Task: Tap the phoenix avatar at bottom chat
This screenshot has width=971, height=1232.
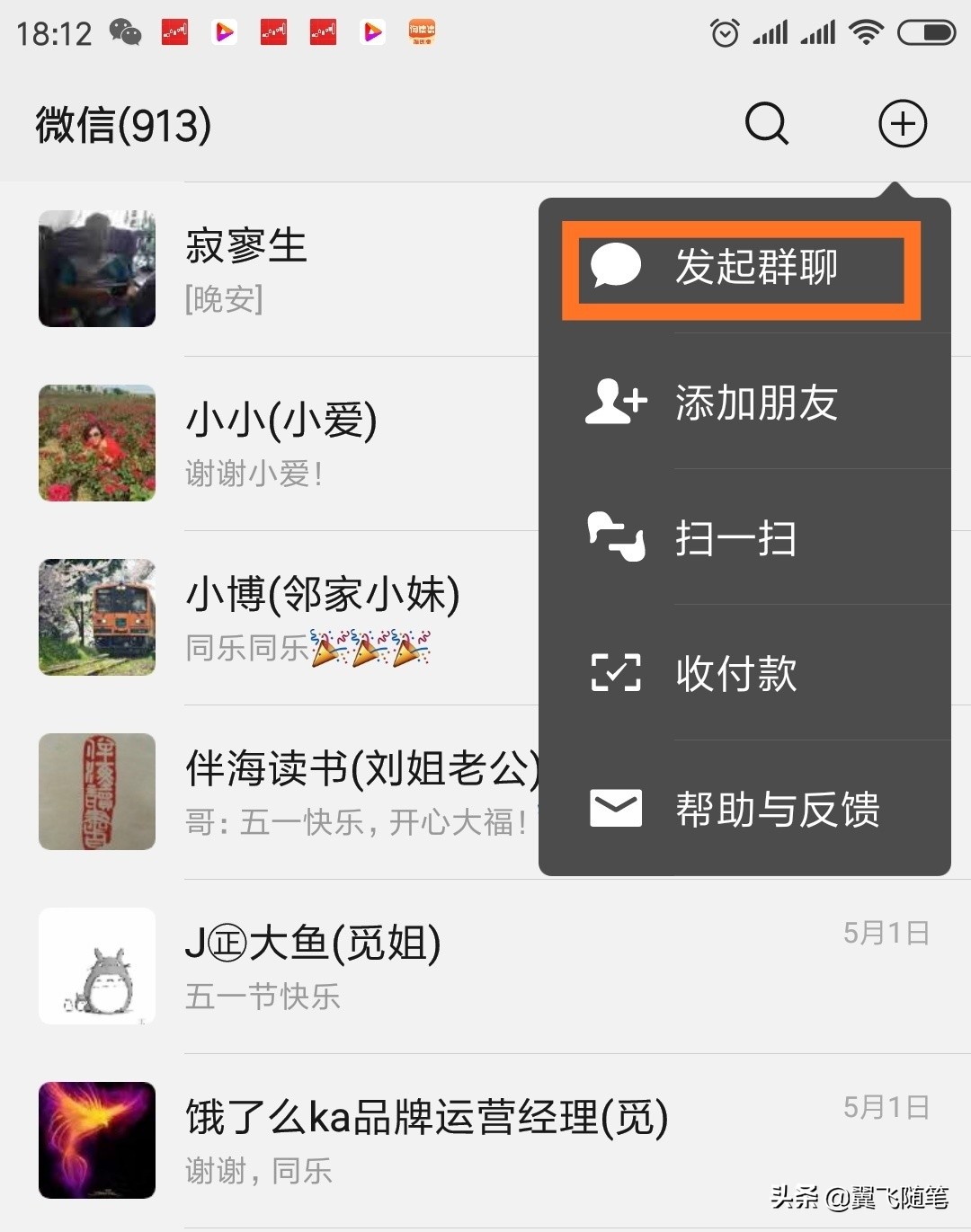Action: tap(97, 1139)
